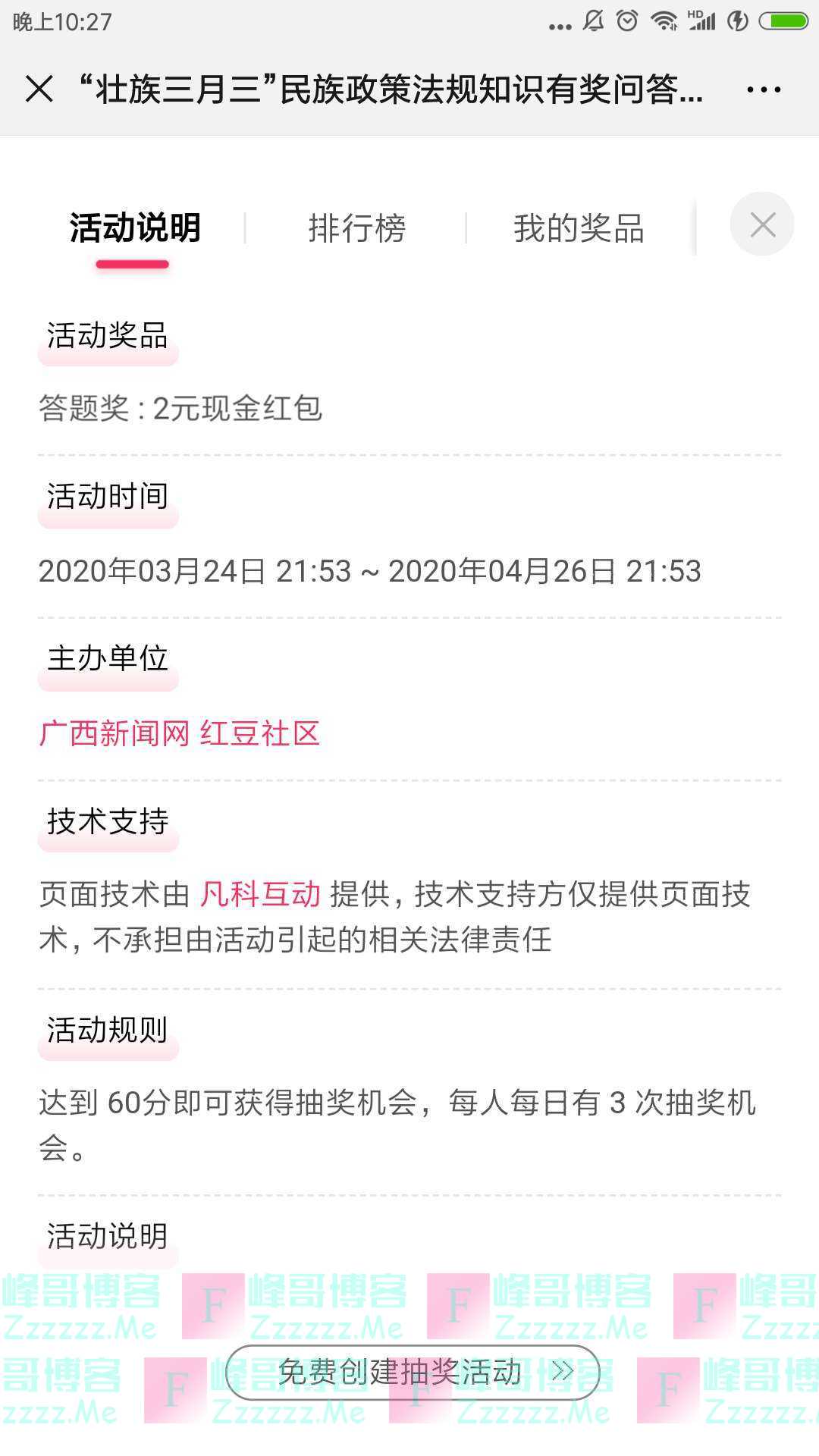Select the 活动说明 tab
Viewport: 819px width, 1456px height.
coord(135,228)
